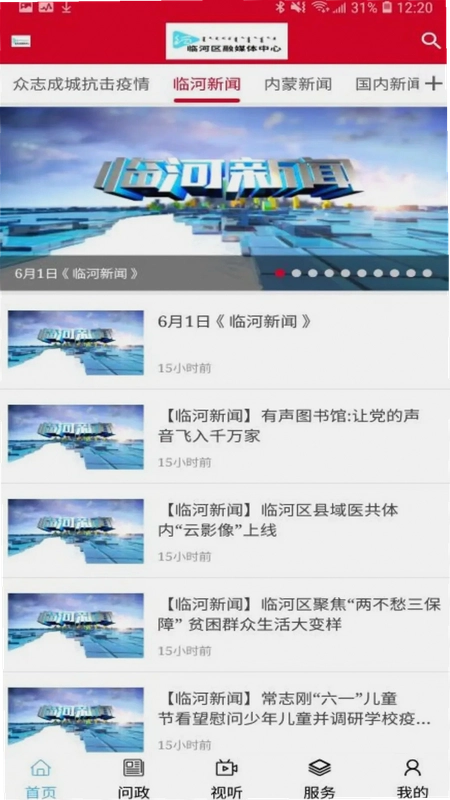Open the 两不愁三保障 poverty article
450x800 pixels.
tap(224, 625)
